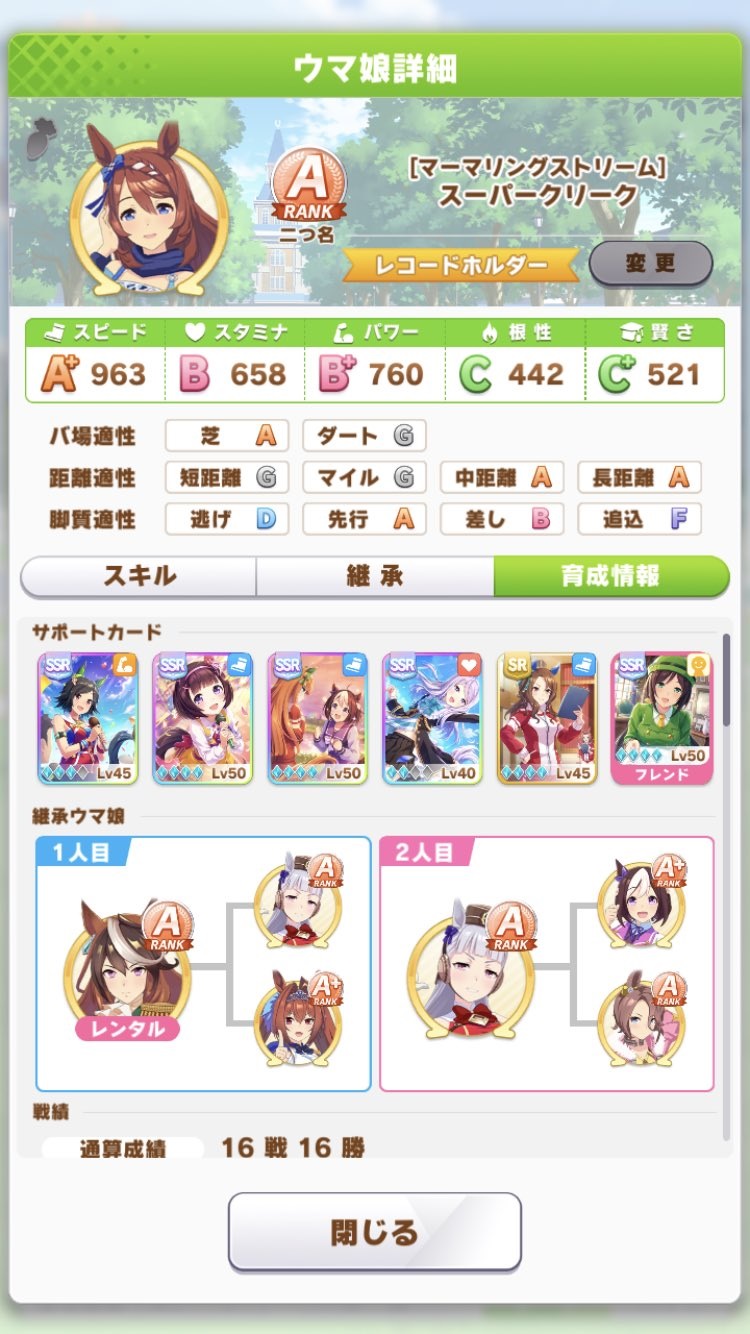
Task: Switch to the スキル tab
Action: [x=139, y=576]
